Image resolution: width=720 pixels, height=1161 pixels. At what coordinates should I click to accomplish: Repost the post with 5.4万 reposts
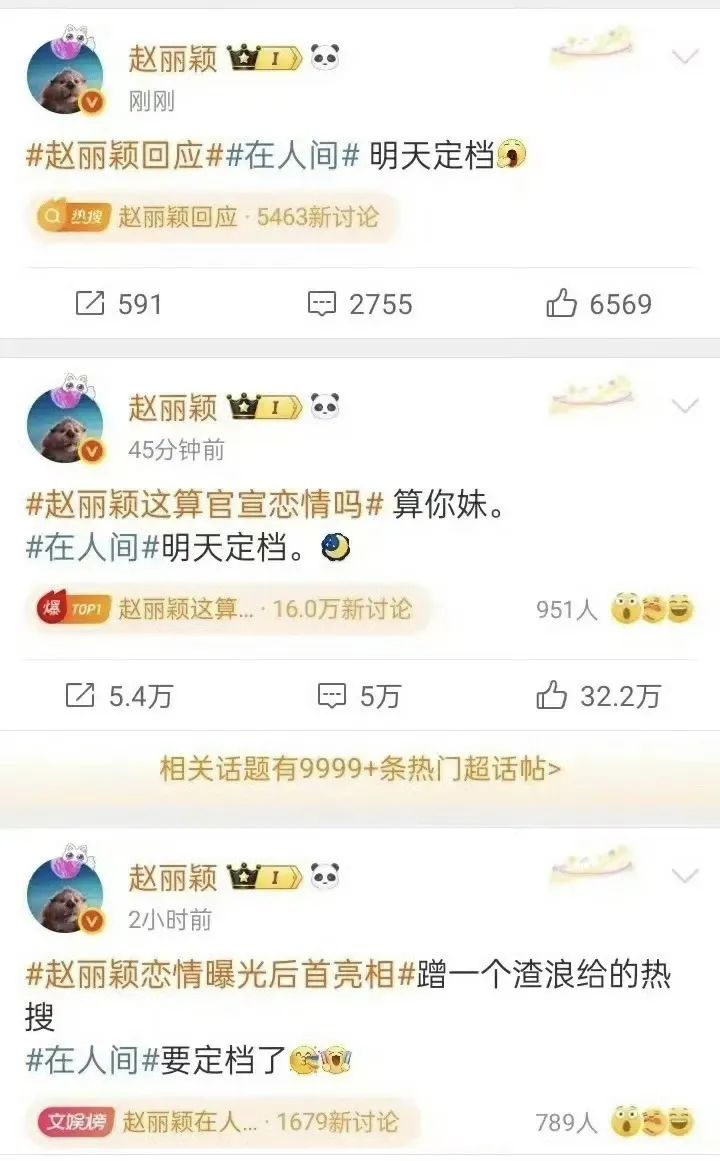click(119, 696)
